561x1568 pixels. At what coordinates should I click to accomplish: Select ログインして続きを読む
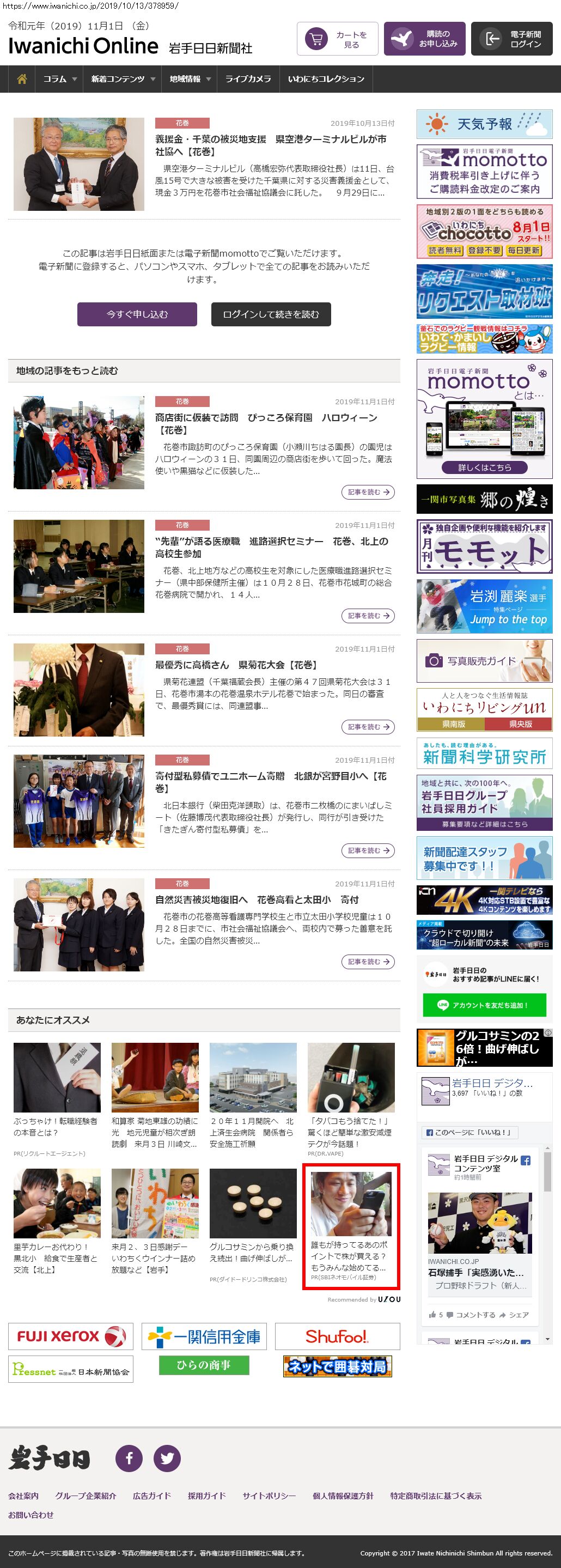click(x=271, y=314)
